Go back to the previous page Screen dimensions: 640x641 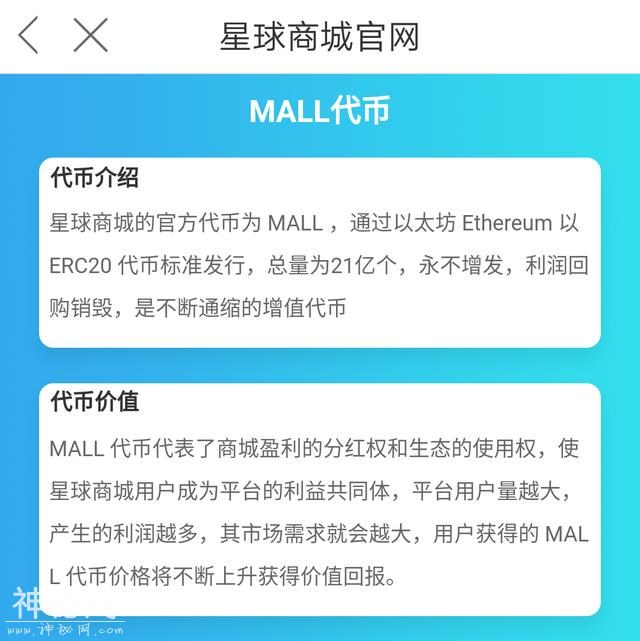tap(28, 36)
